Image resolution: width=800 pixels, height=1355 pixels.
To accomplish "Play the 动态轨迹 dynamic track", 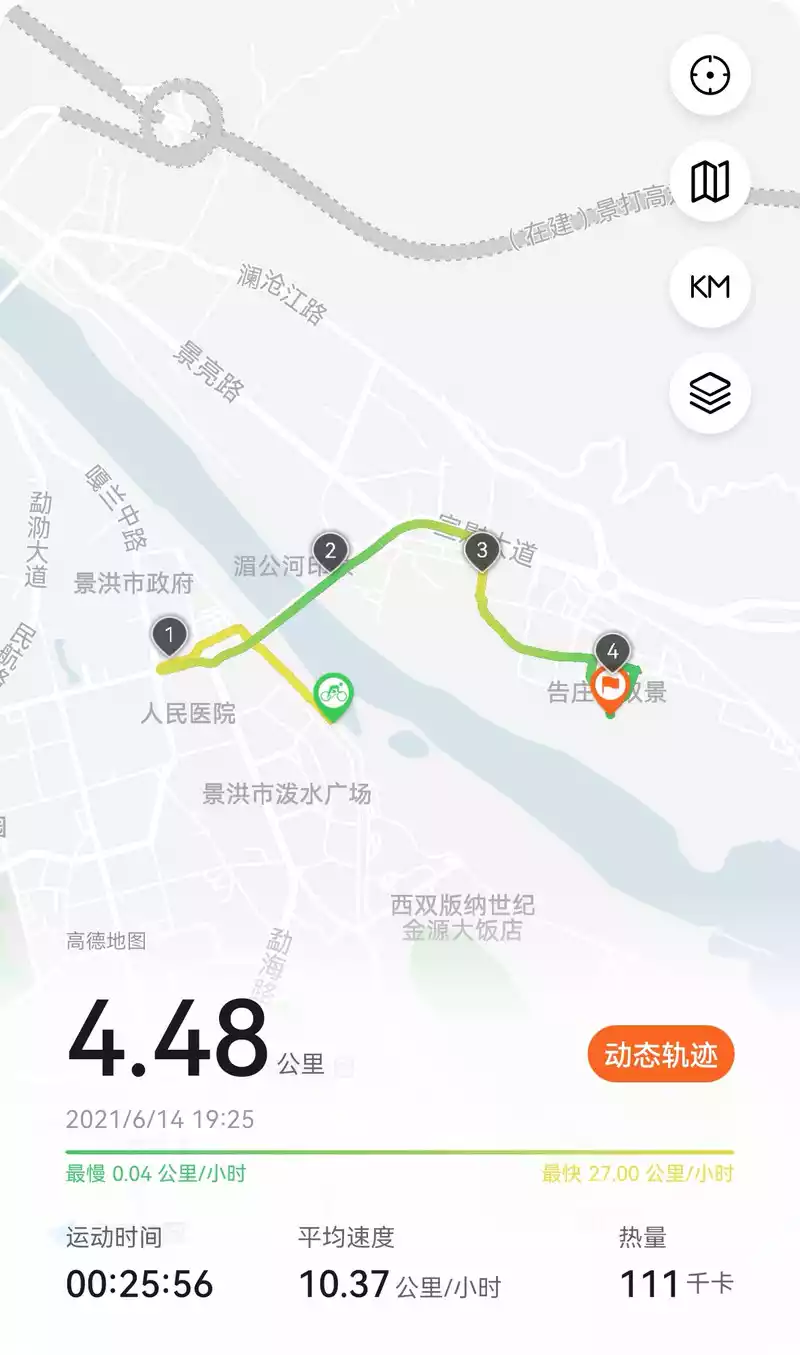I will point(660,1055).
